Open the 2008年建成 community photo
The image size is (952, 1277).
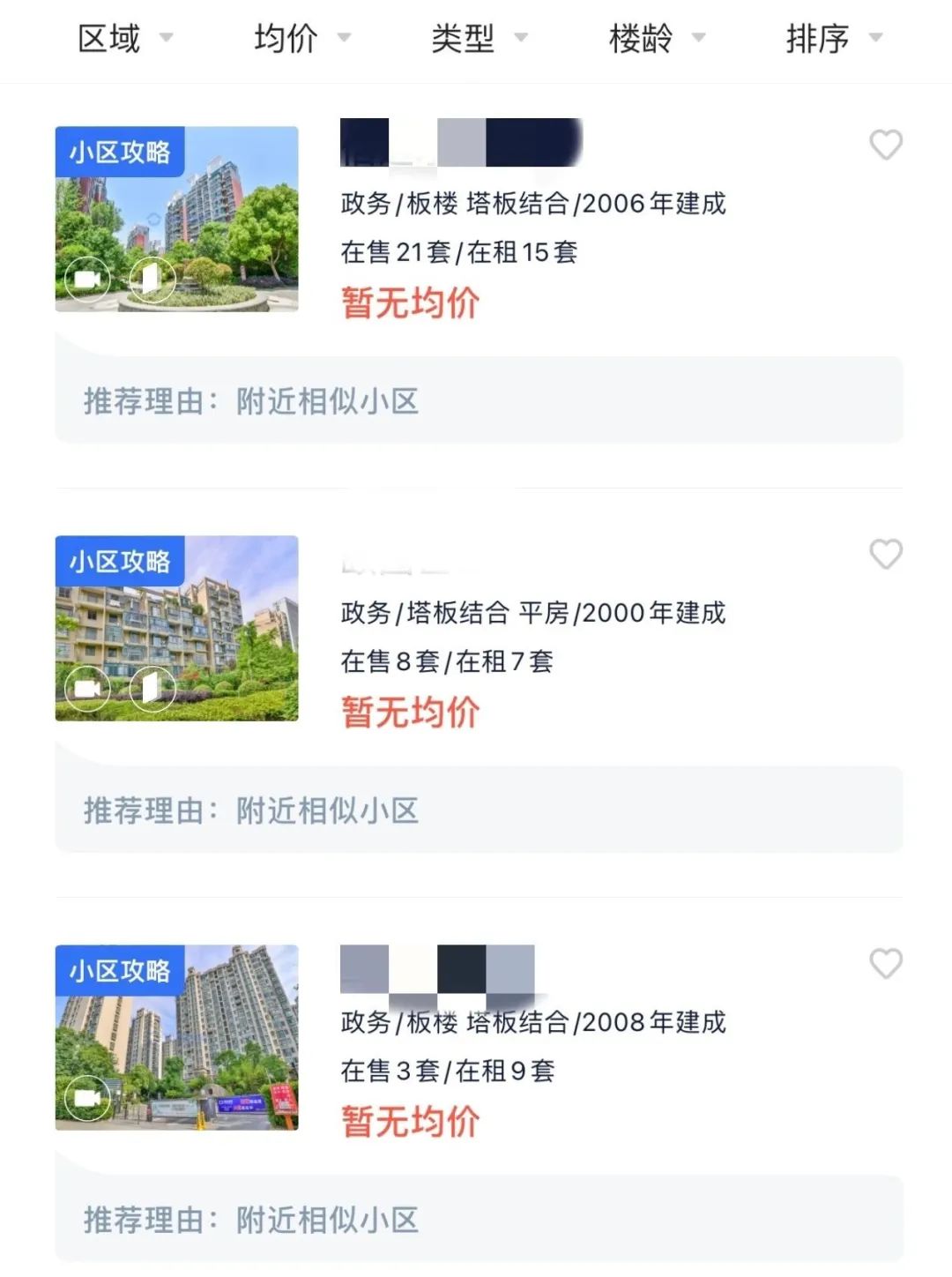(176, 1037)
